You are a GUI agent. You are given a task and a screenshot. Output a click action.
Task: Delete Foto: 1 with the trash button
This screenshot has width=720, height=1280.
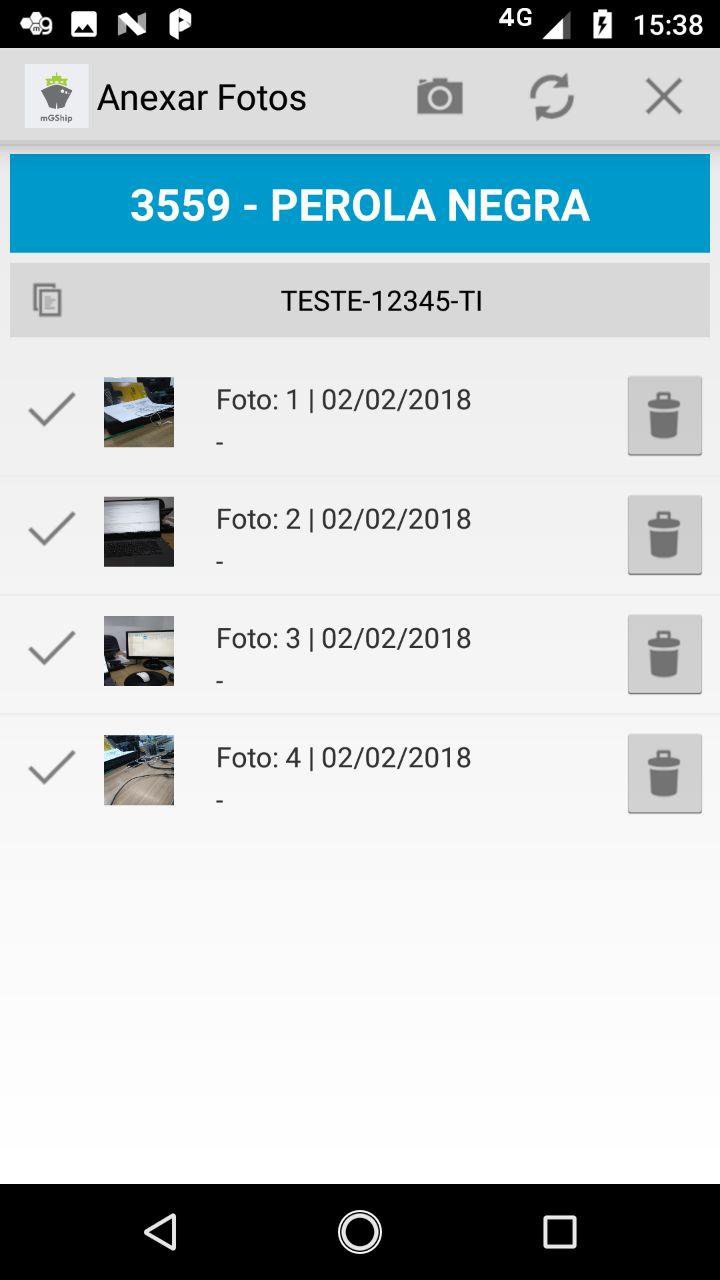(664, 415)
